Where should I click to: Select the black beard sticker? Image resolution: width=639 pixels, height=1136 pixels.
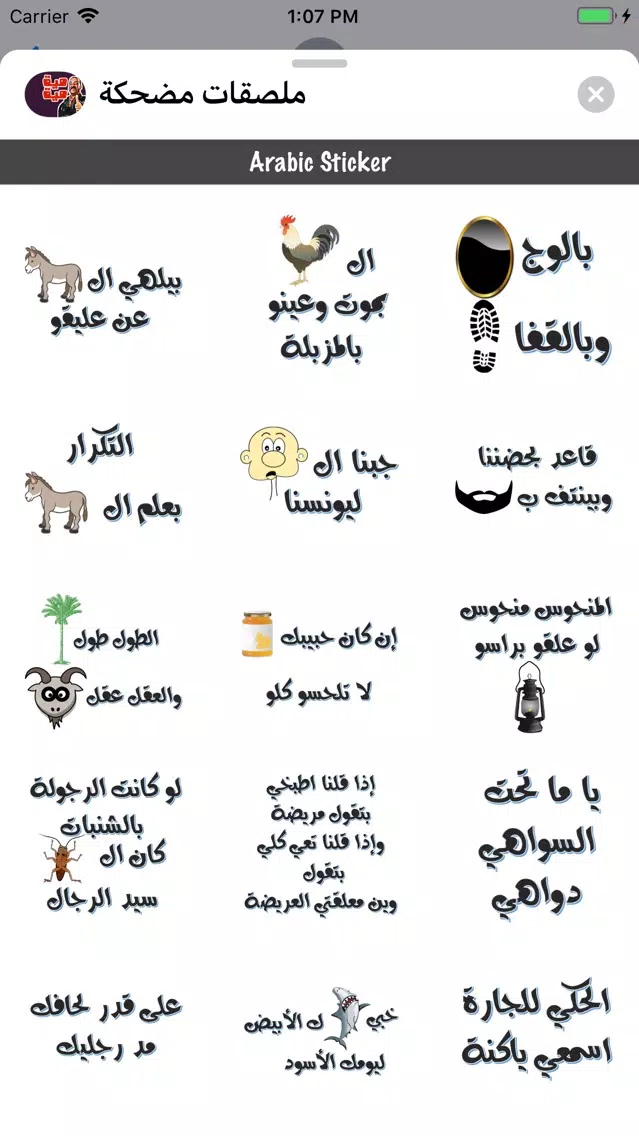point(534,480)
